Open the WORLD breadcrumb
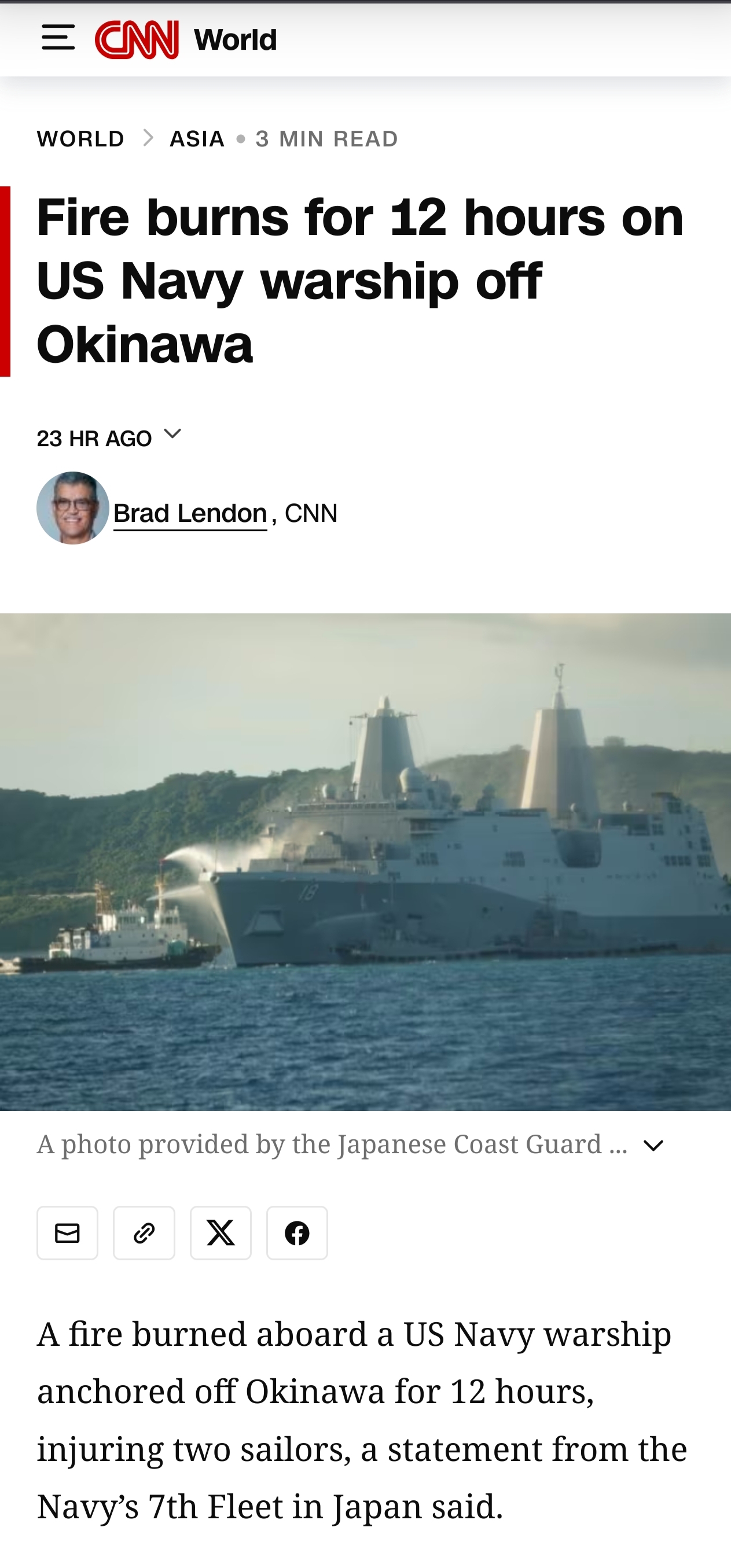Viewport: 731px width, 1568px height. pyautogui.click(x=80, y=139)
